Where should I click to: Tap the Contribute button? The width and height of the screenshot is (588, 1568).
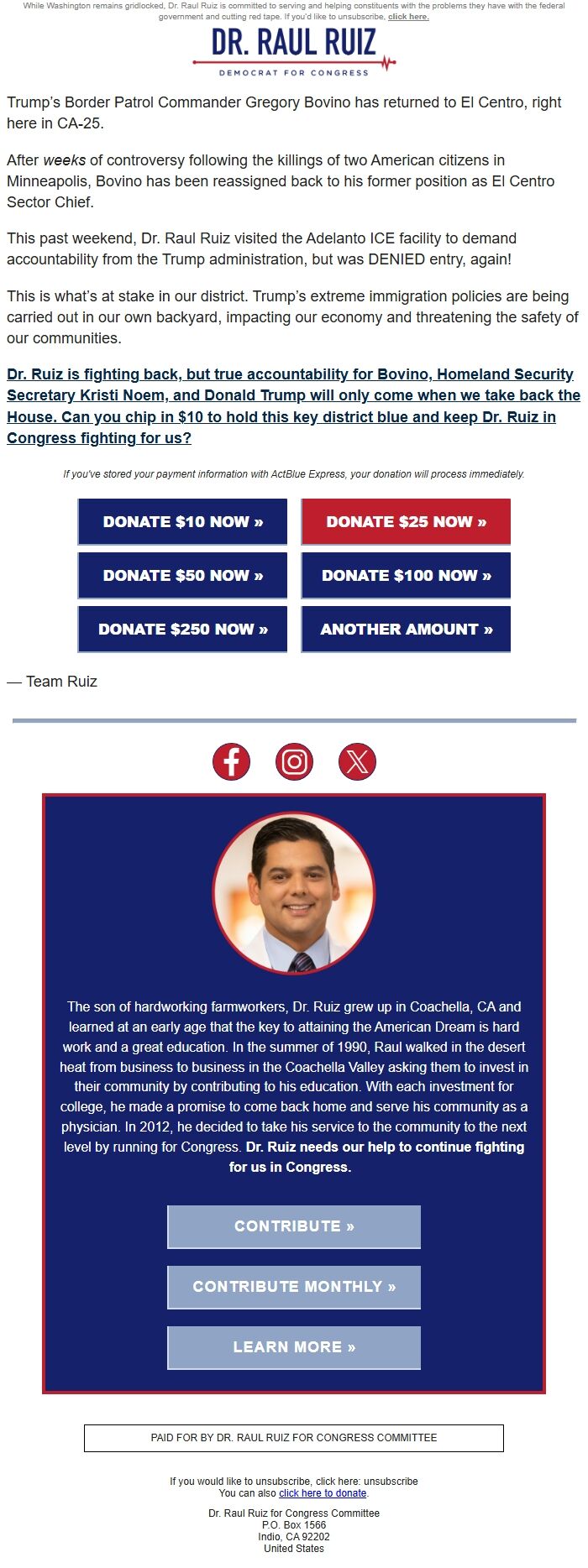pos(294,1226)
